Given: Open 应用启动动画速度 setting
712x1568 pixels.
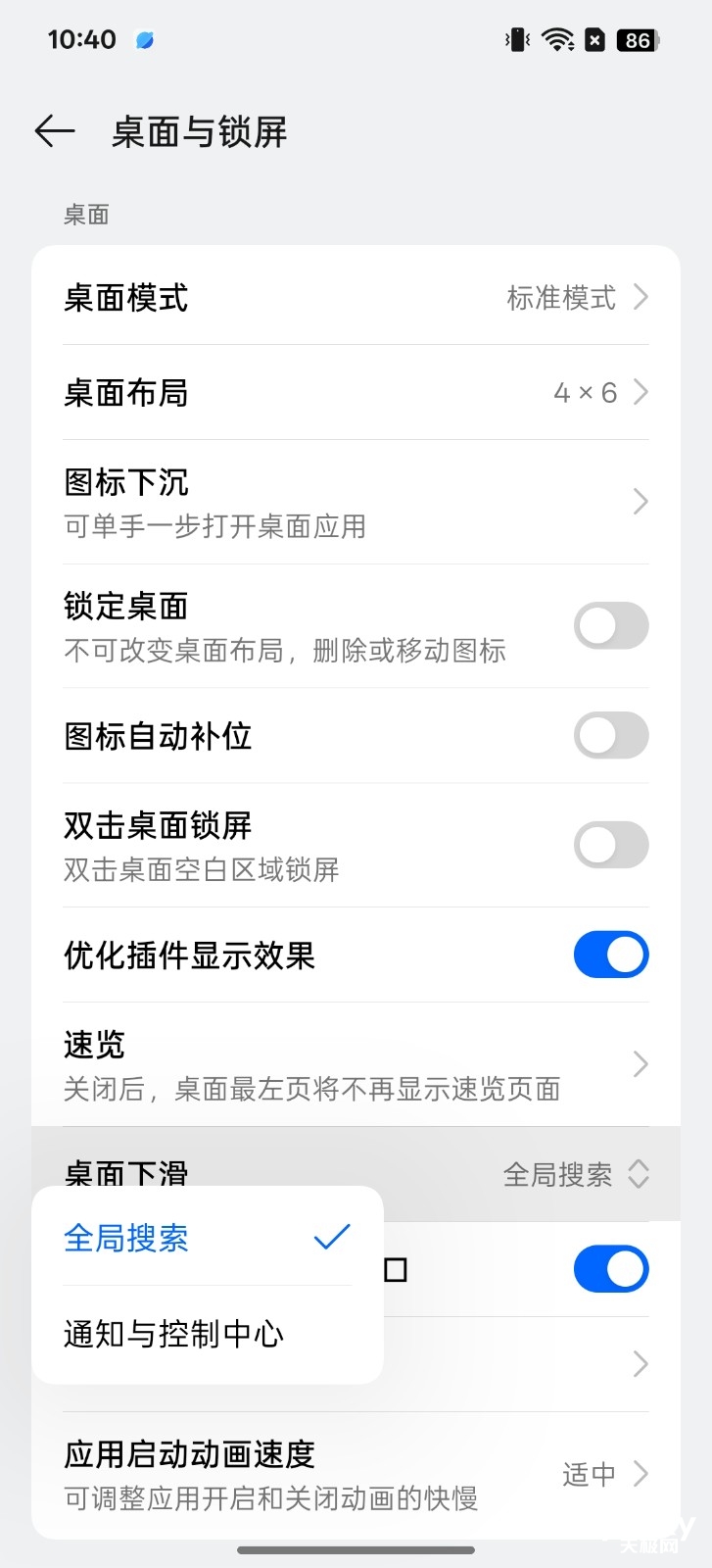Looking at the screenshot, I should coord(356,1474).
